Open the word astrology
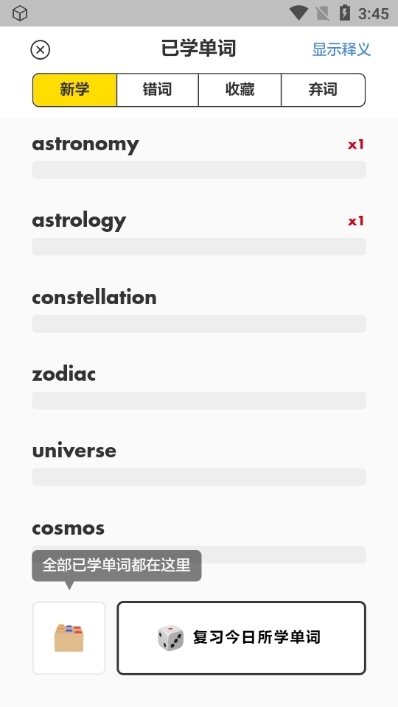The image size is (398, 707). click(x=199, y=233)
